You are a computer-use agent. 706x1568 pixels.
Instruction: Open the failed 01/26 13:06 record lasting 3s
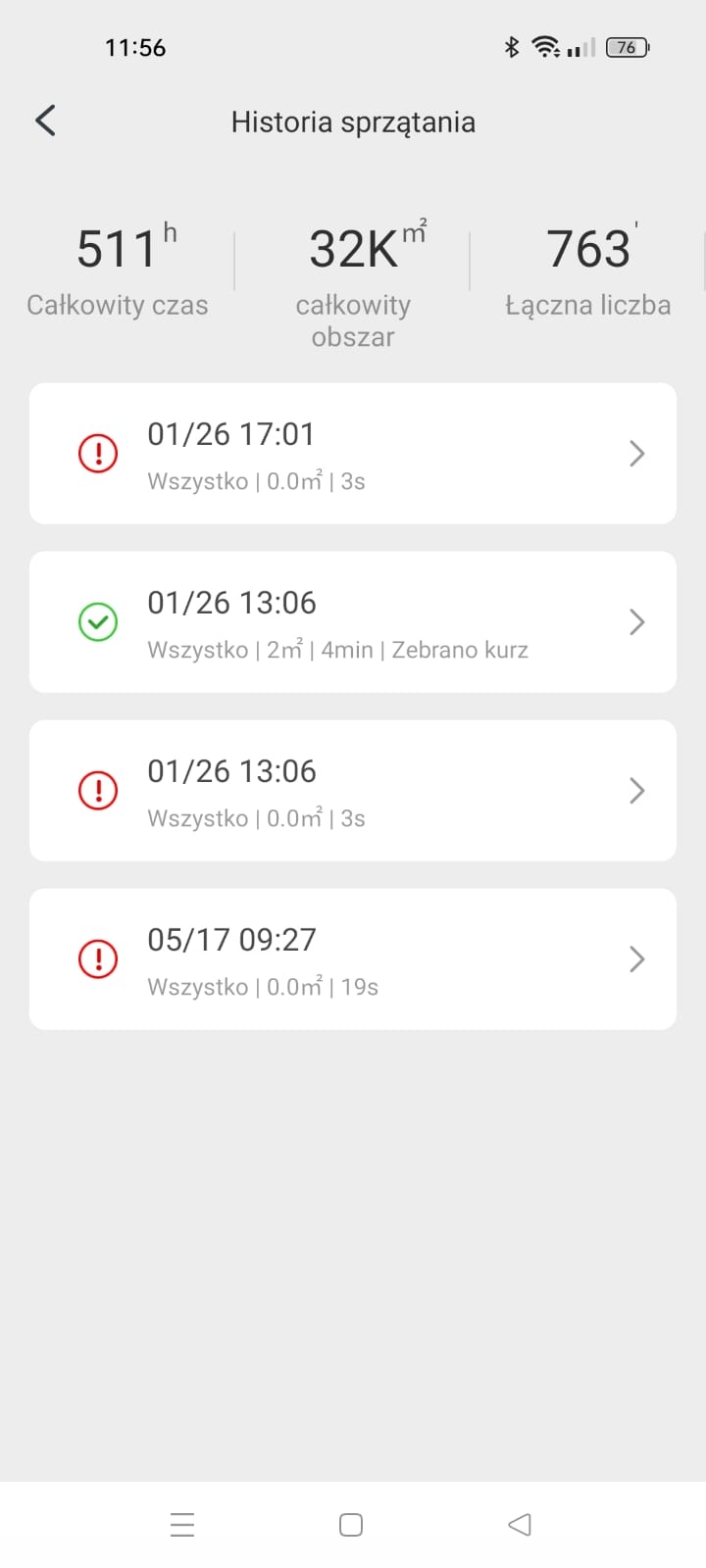click(353, 791)
